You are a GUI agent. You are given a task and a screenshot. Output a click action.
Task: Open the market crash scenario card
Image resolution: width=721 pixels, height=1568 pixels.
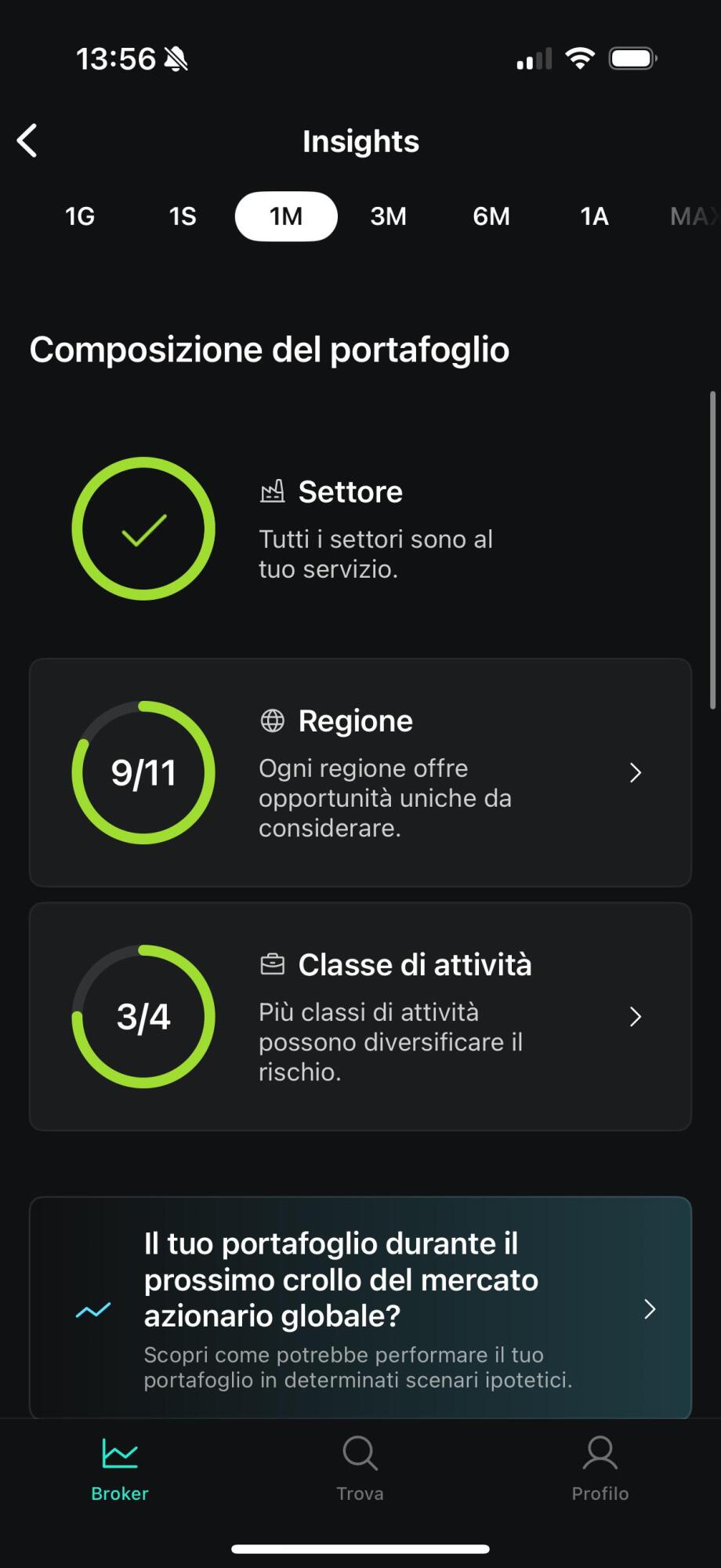(360, 1308)
